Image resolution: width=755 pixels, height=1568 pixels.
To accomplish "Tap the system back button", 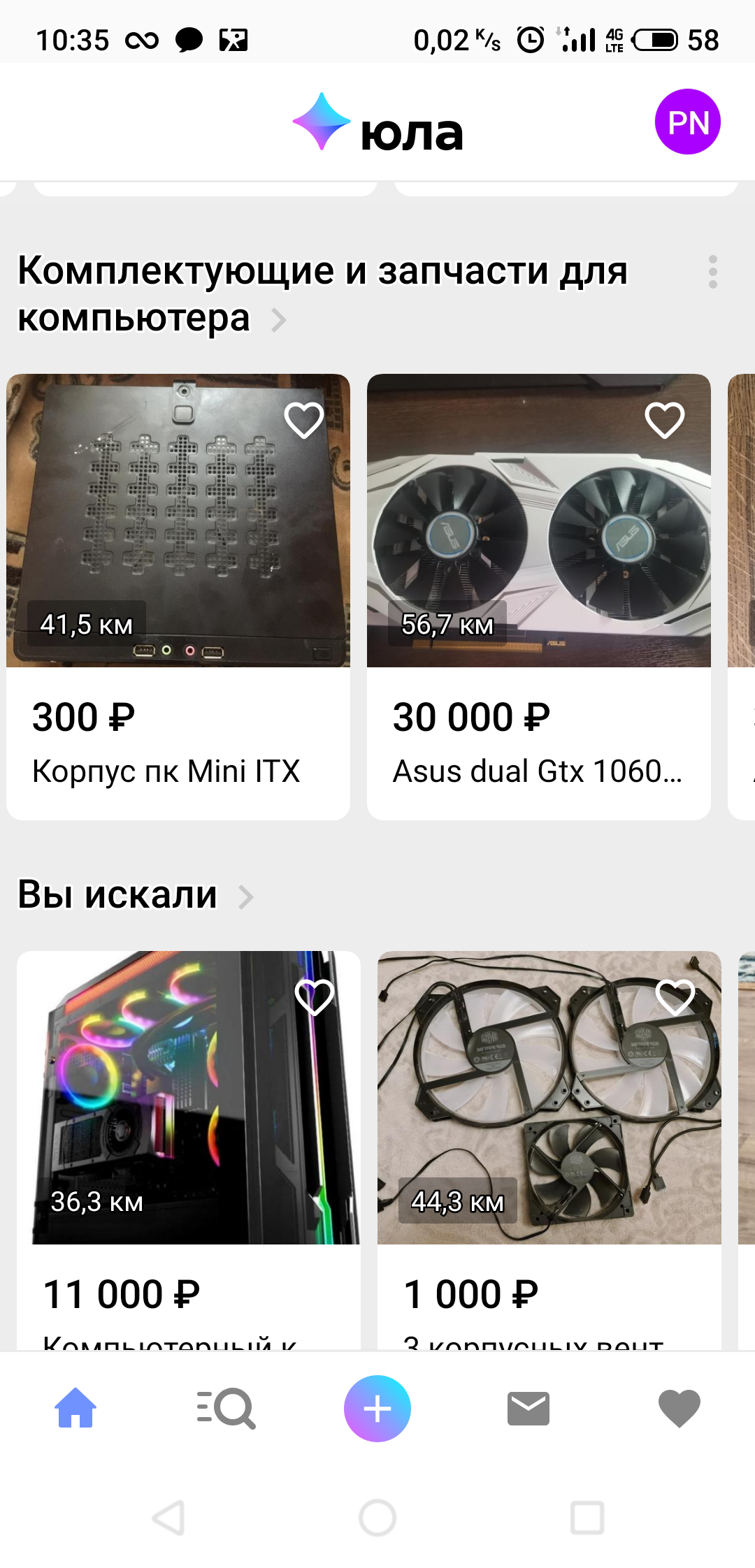I will [168, 1517].
